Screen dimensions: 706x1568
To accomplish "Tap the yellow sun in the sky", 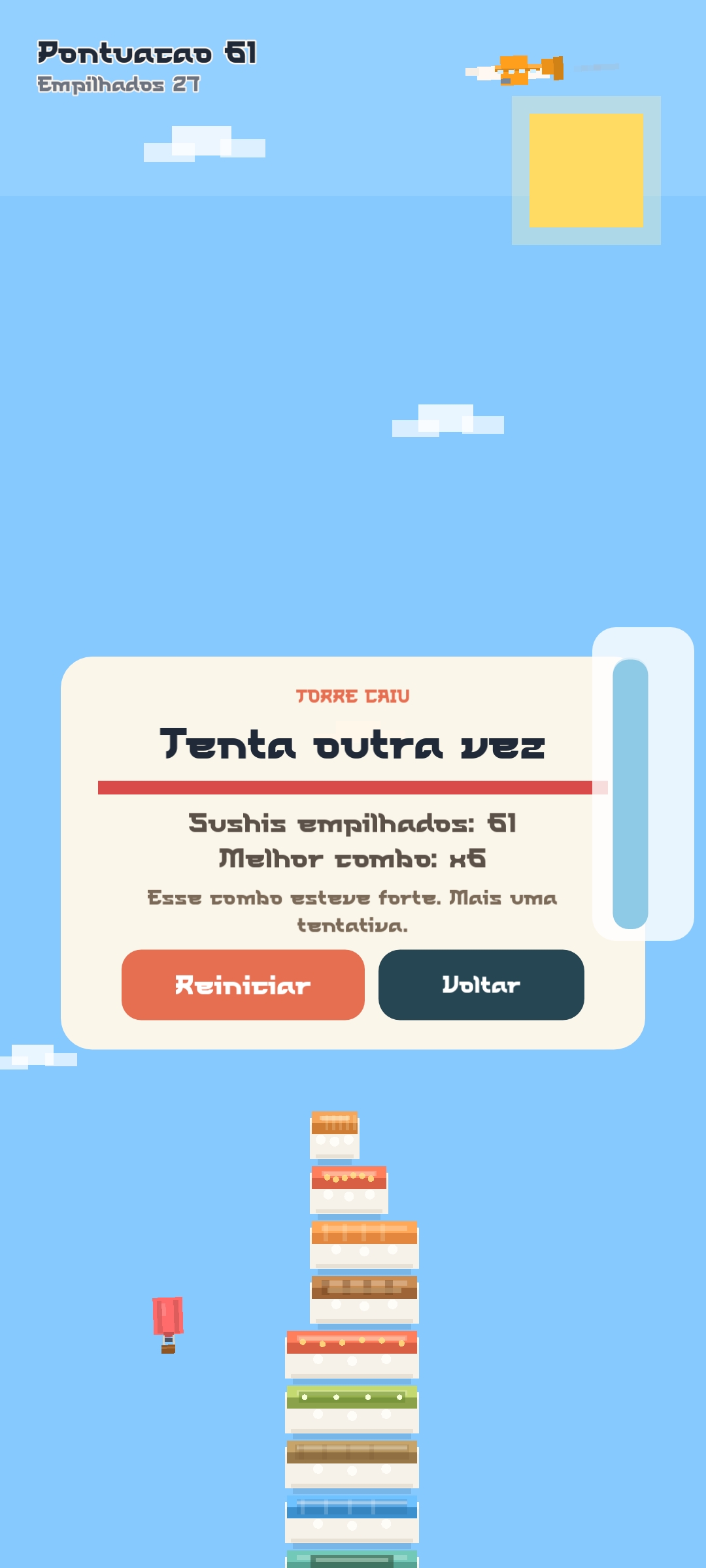I will (586, 169).
